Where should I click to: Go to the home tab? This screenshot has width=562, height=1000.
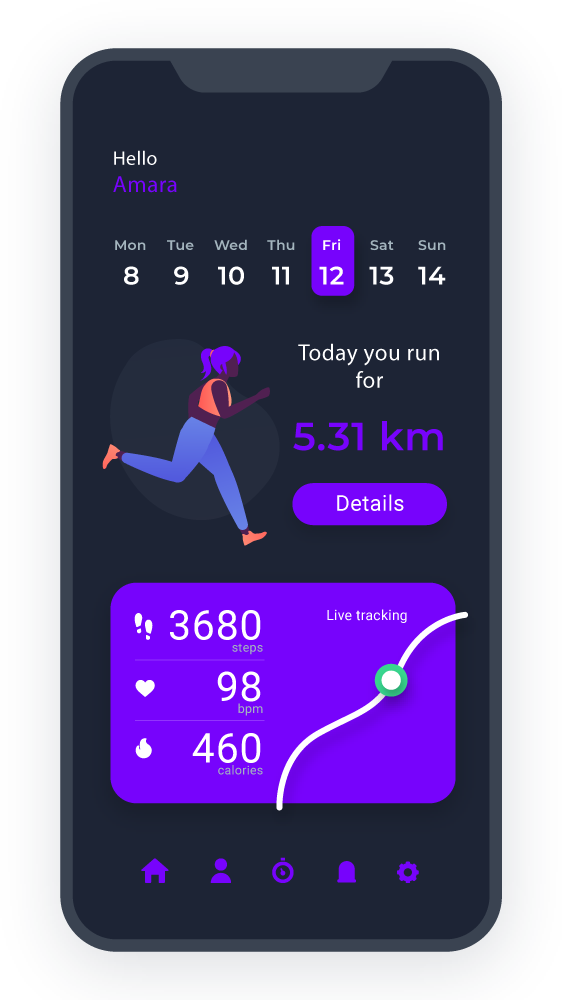155,871
